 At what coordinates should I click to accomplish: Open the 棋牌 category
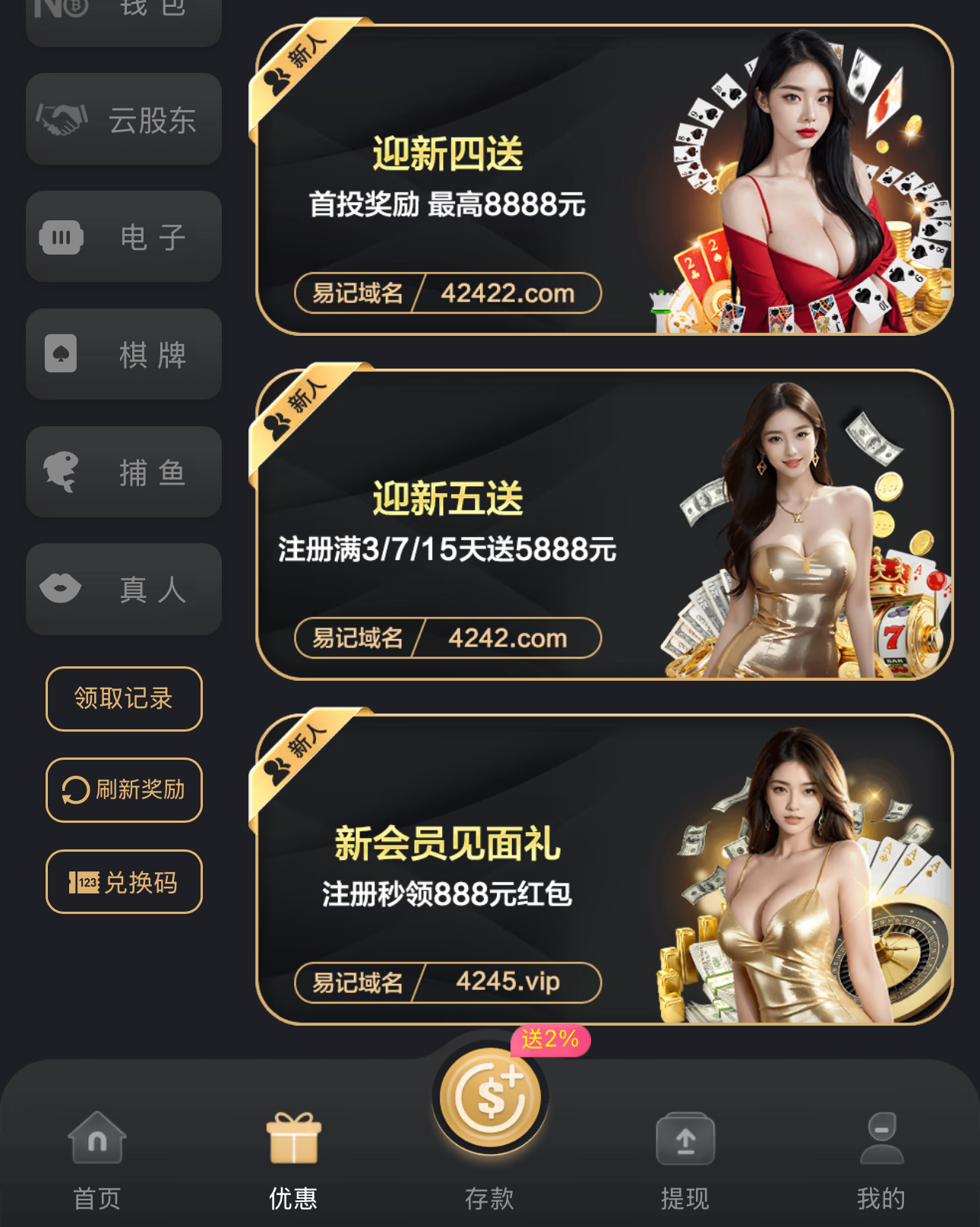124,355
